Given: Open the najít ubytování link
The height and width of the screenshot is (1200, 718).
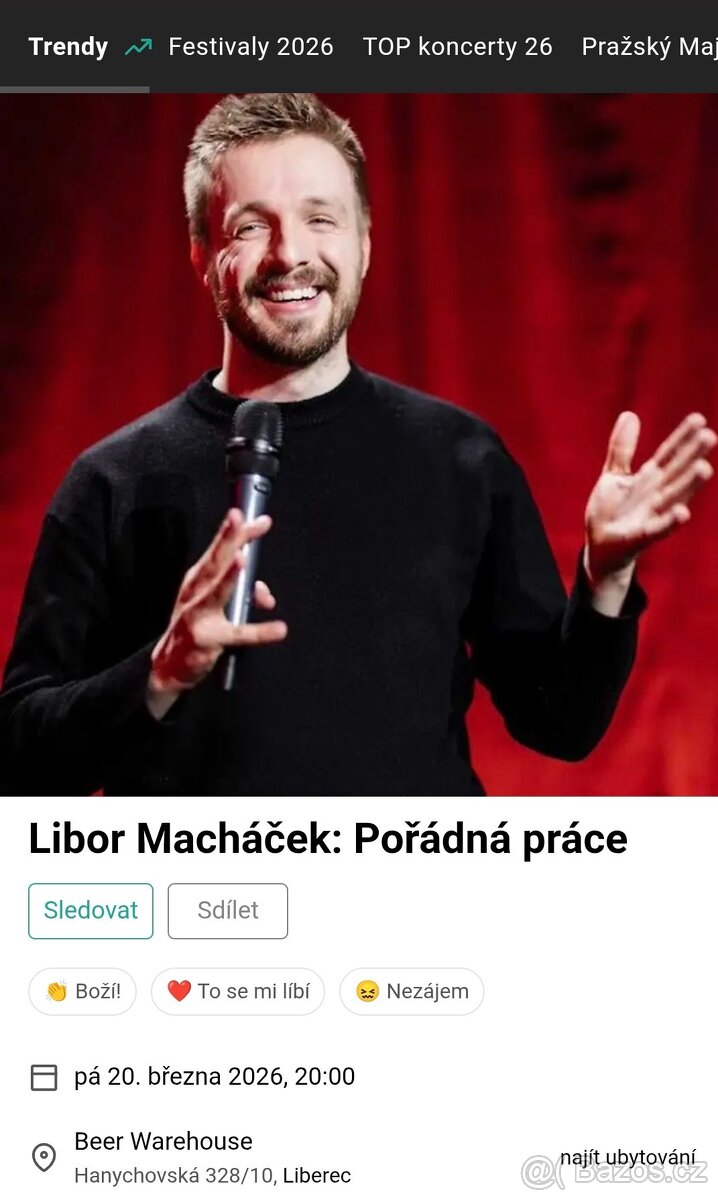Looking at the screenshot, I should 627,1157.
